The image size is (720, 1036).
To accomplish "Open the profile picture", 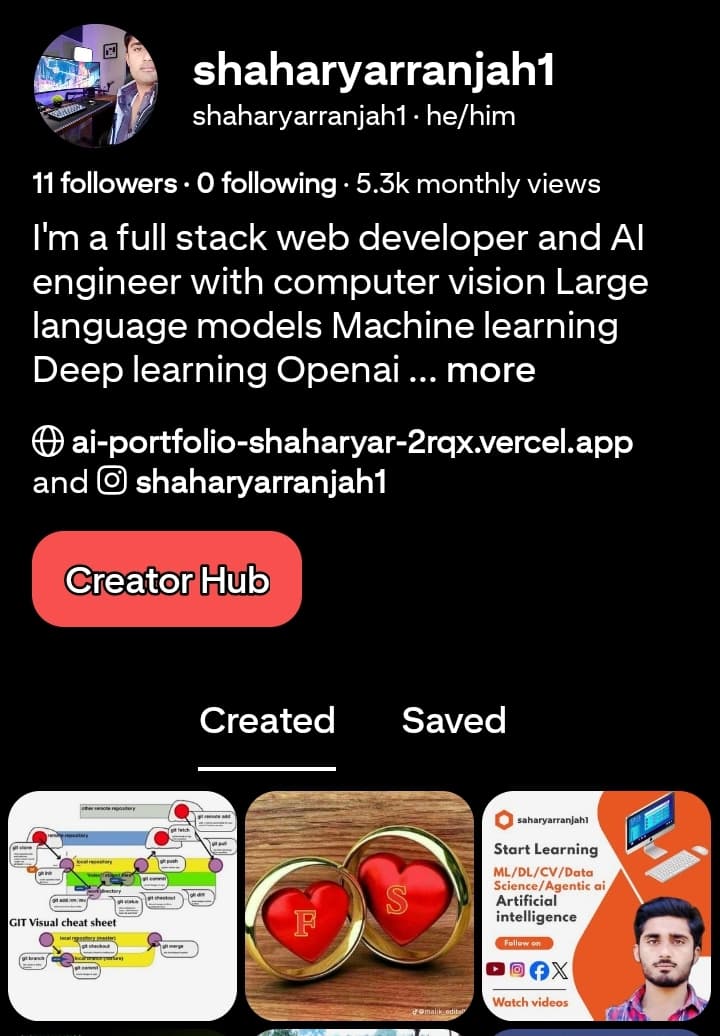I will point(96,86).
